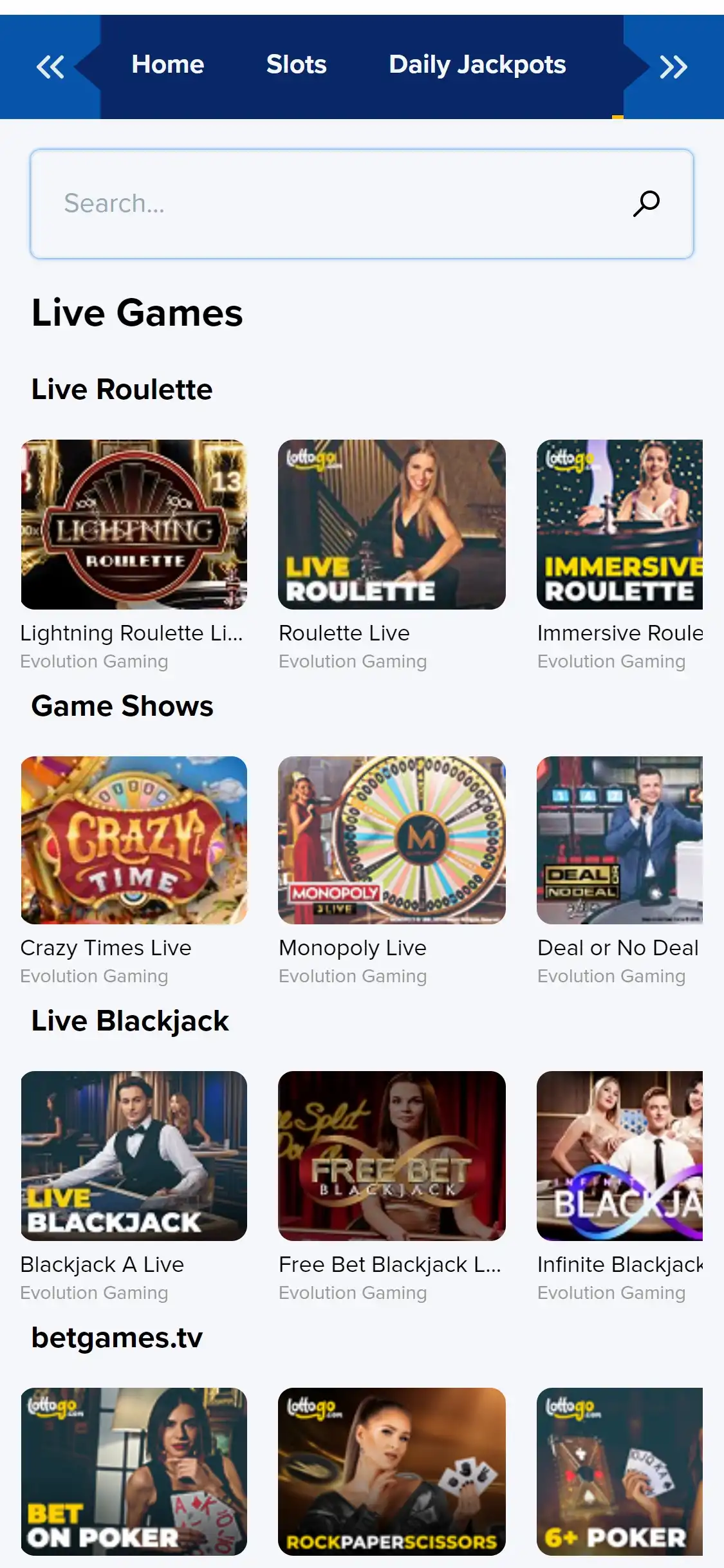
Task: Go to the Slots tab
Action: coord(296,65)
